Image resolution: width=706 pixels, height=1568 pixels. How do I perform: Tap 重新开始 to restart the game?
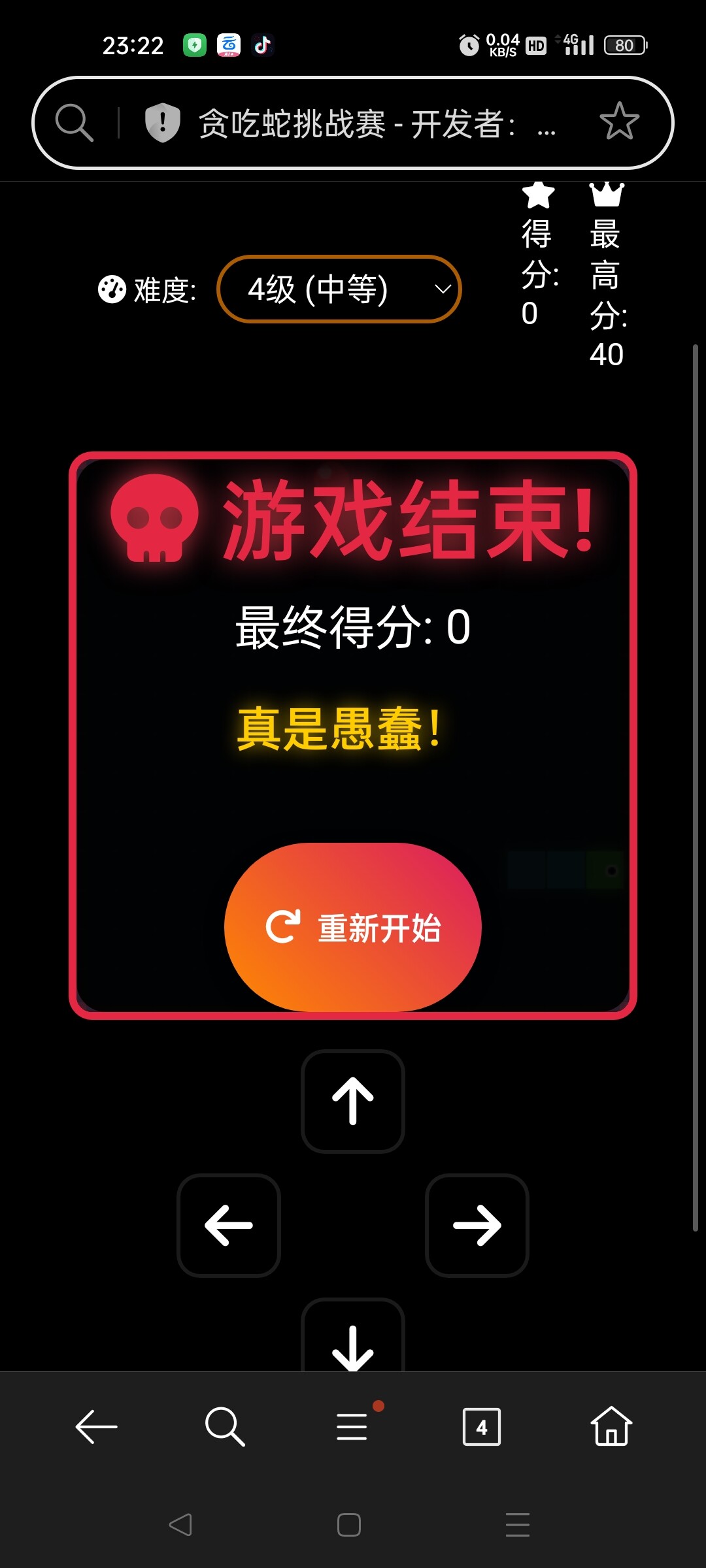tap(353, 927)
